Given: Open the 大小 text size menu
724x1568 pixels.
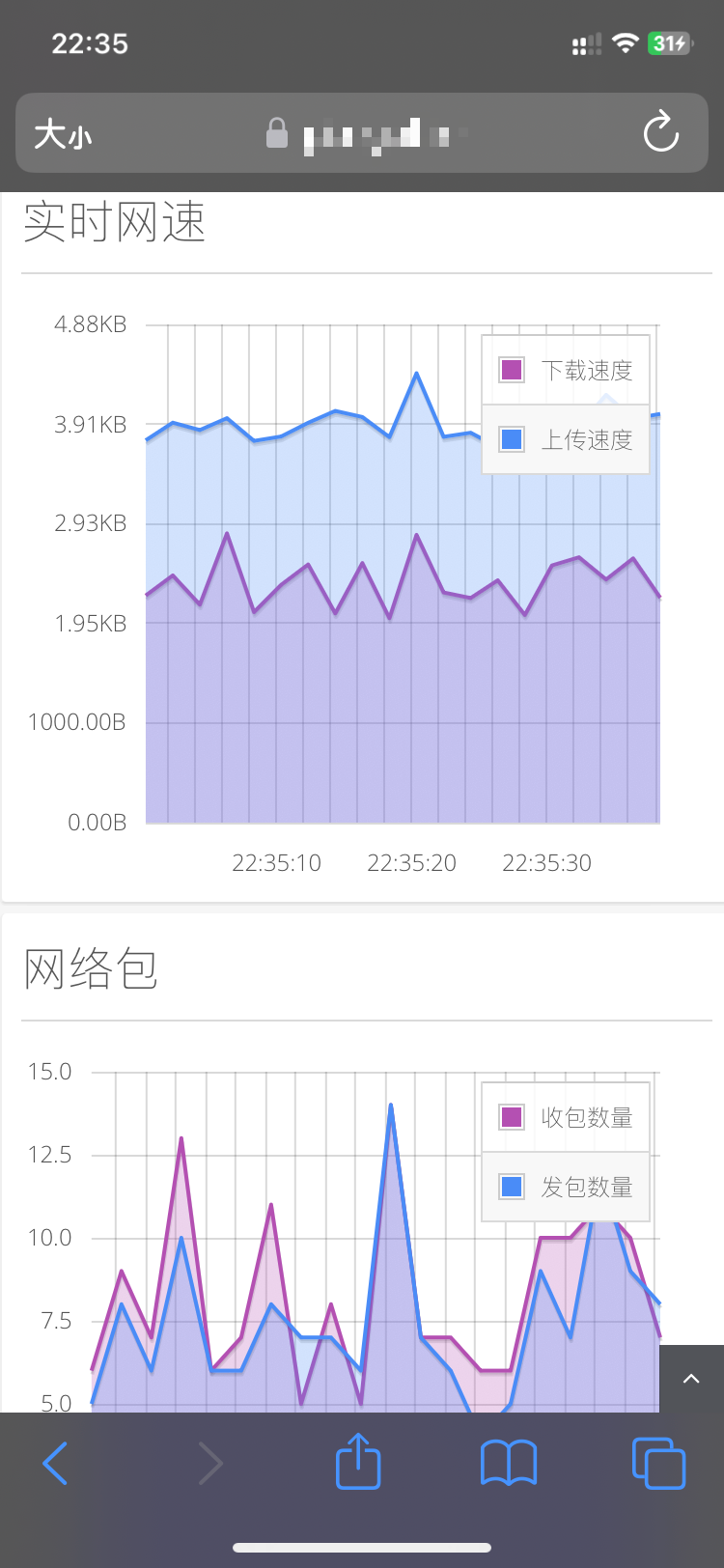Looking at the screenshot, I should (63, 133).
